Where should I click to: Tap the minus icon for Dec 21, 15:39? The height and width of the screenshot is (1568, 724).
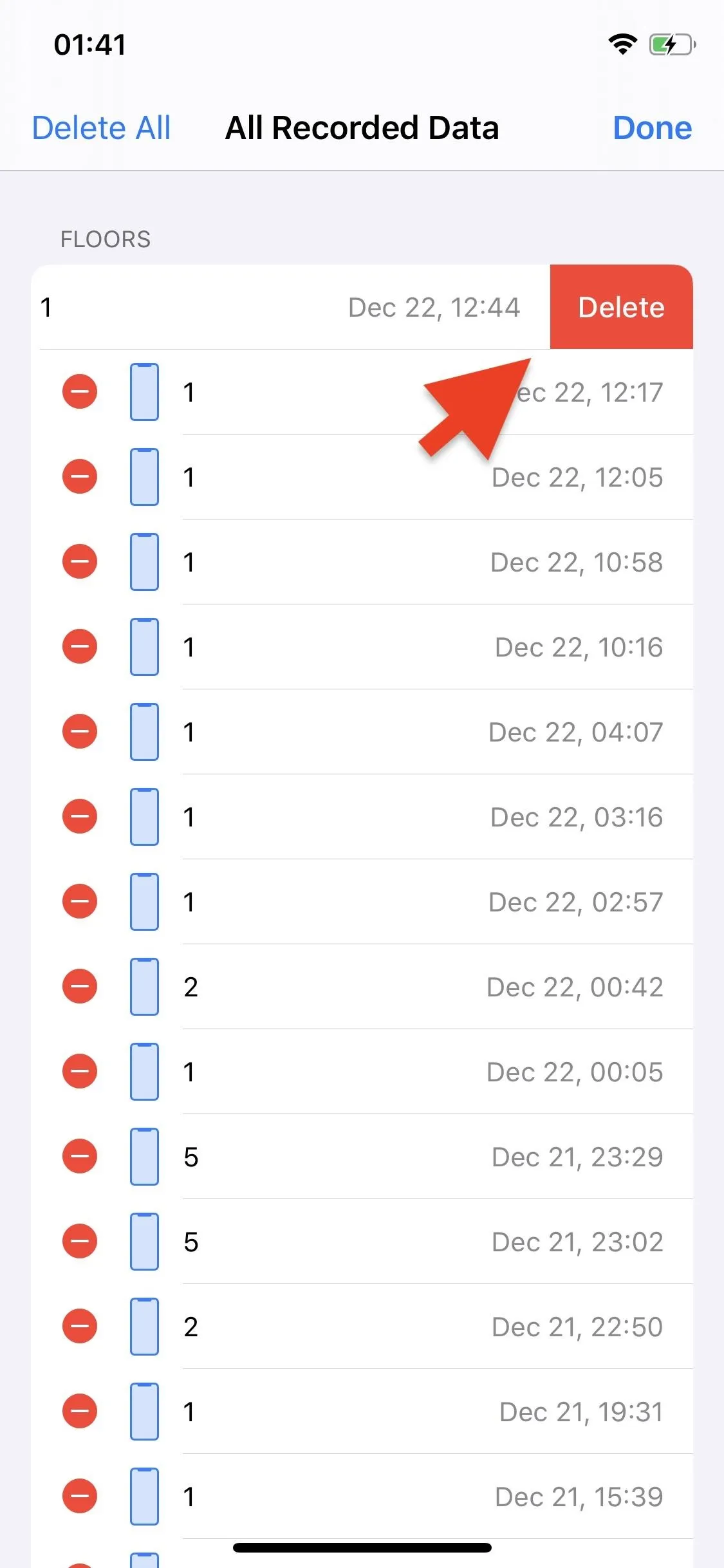tap(80, 1496)
